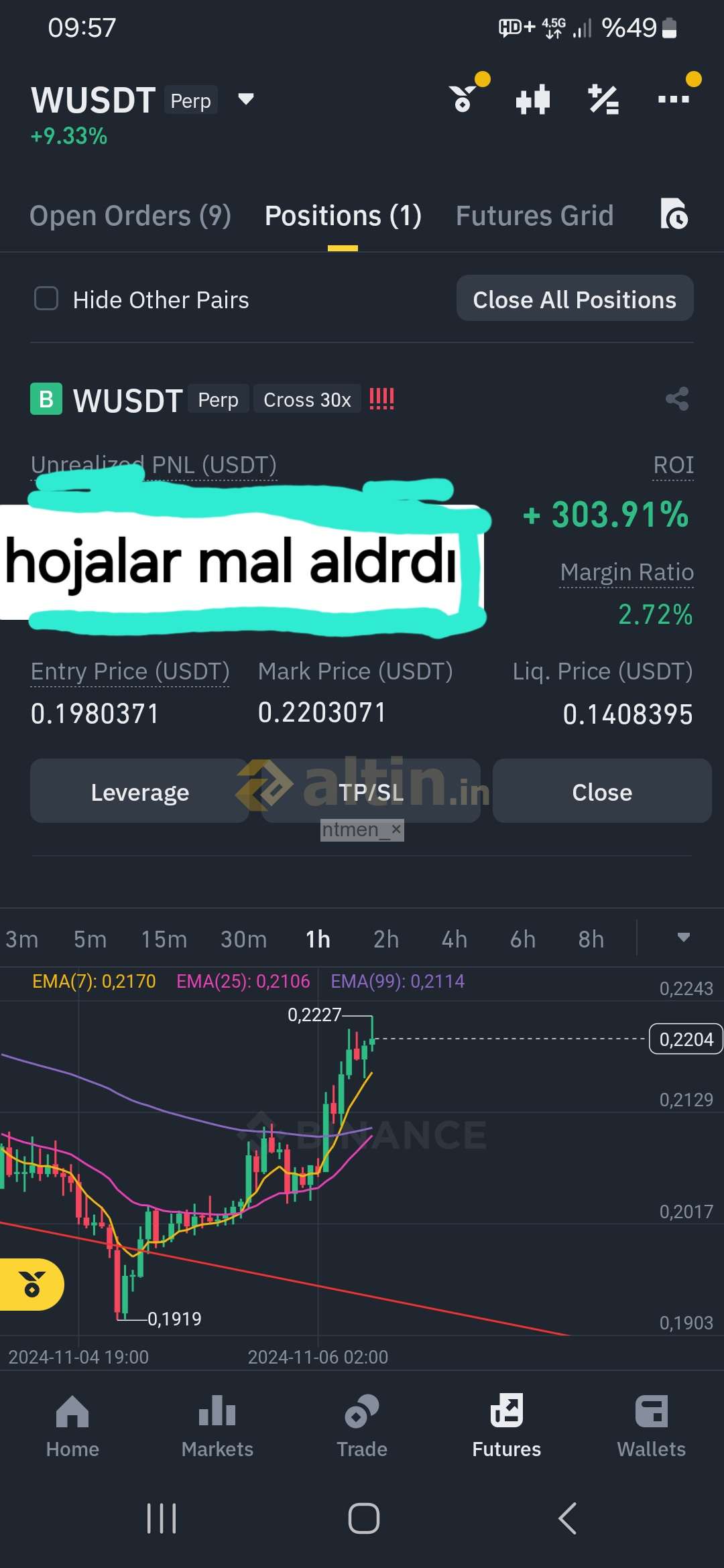Go to the Home tab
The height and width of the screenshot is (1568, 724).
point(72,1427)
